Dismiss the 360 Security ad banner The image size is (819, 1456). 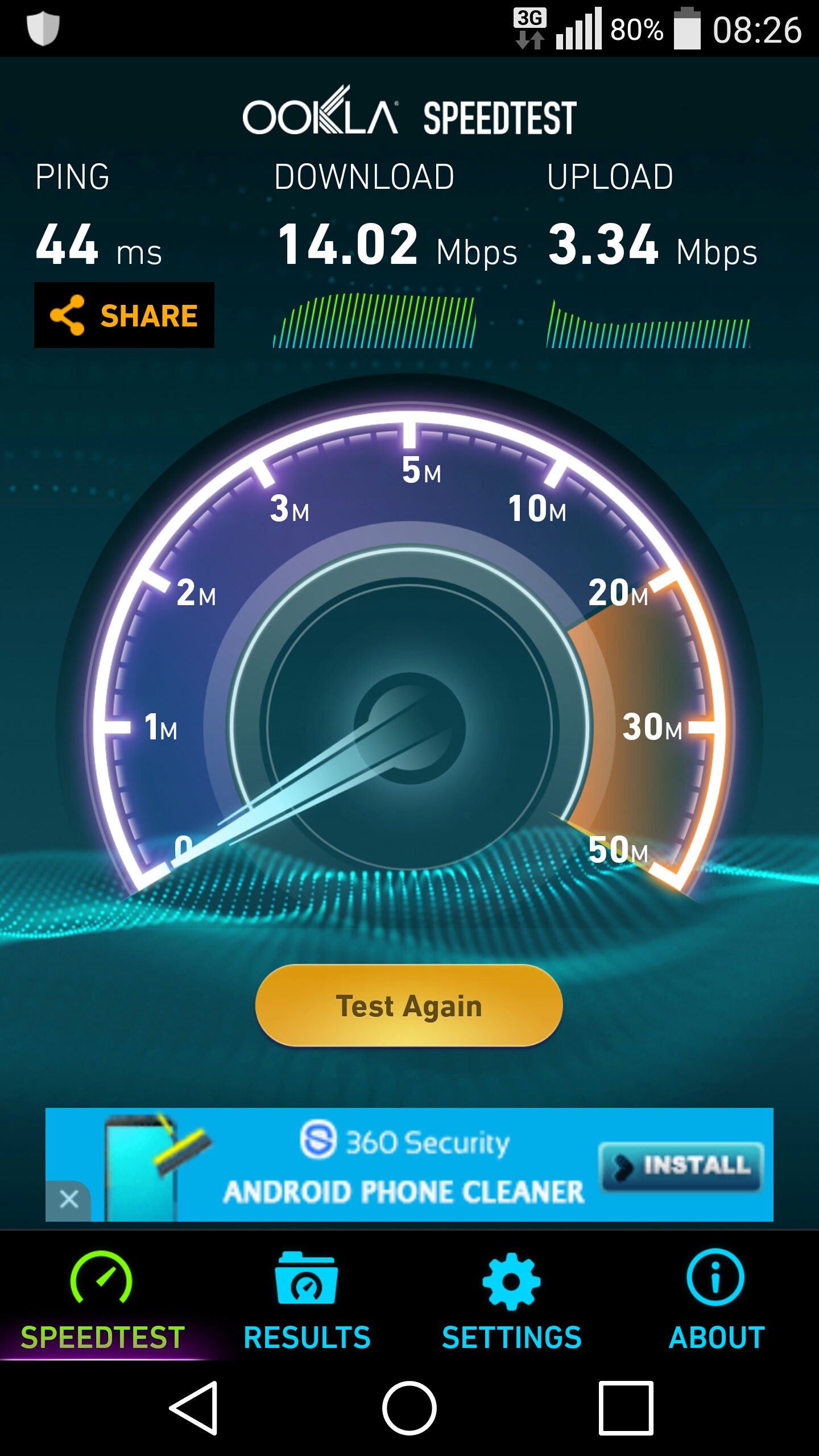click(69, 1199)
